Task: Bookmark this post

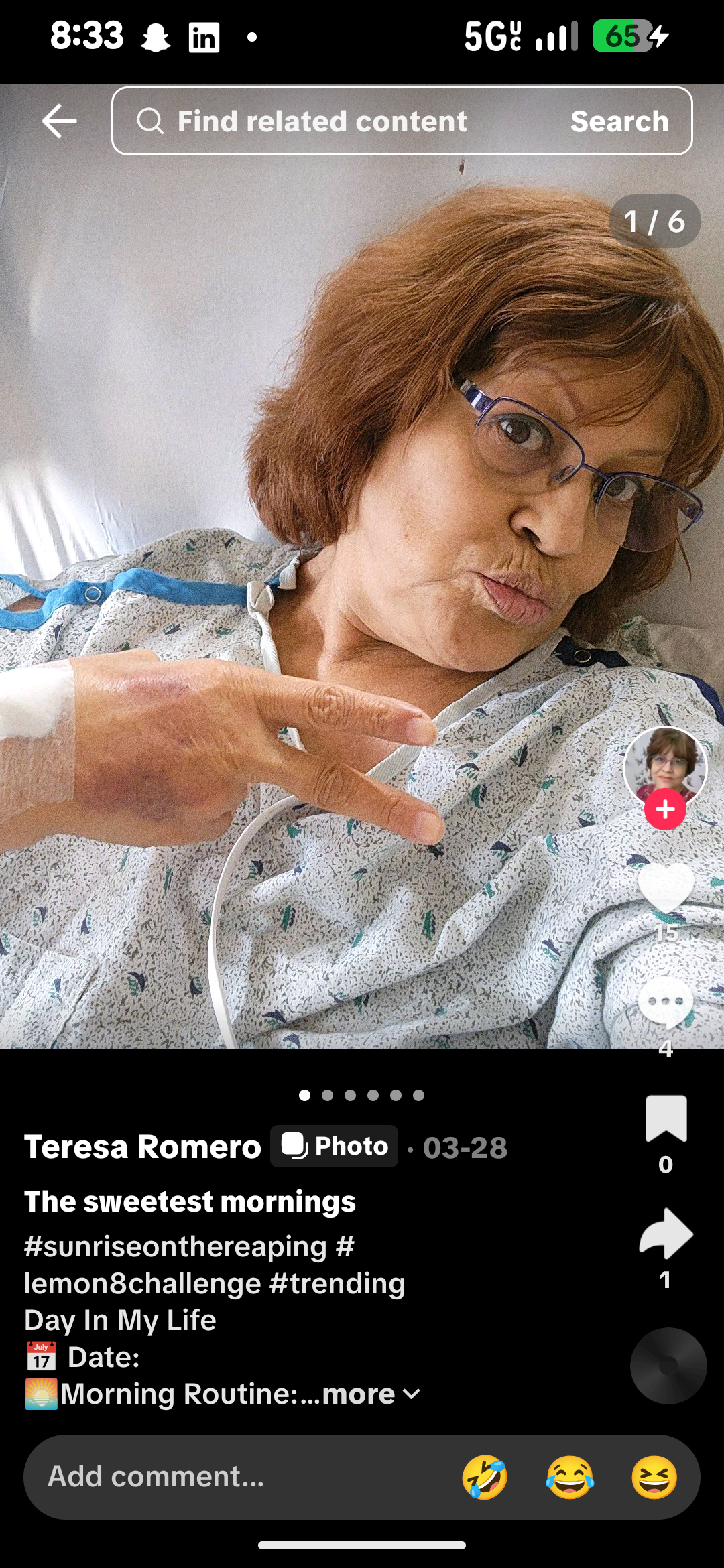Action: (x=666, y=1118)
